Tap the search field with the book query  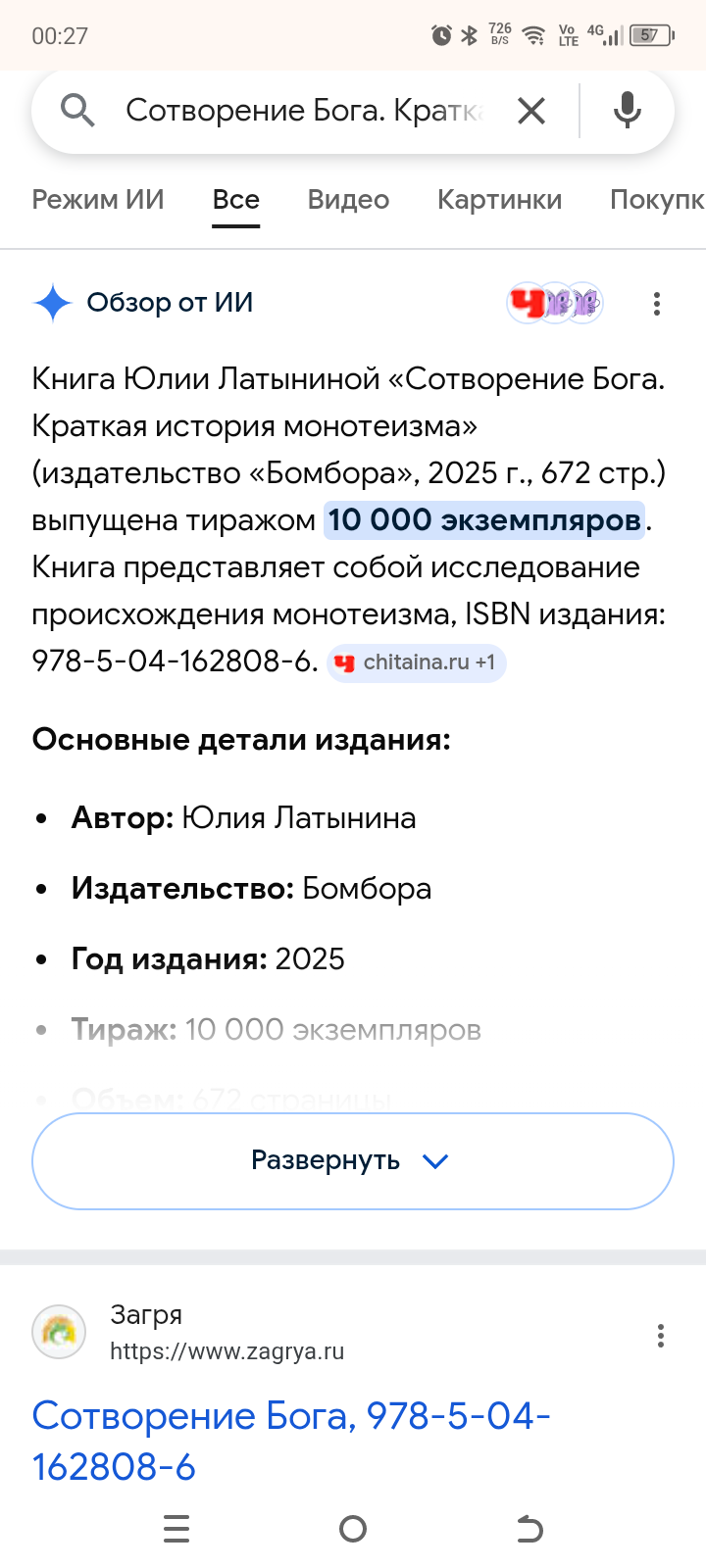pos(304,111)
